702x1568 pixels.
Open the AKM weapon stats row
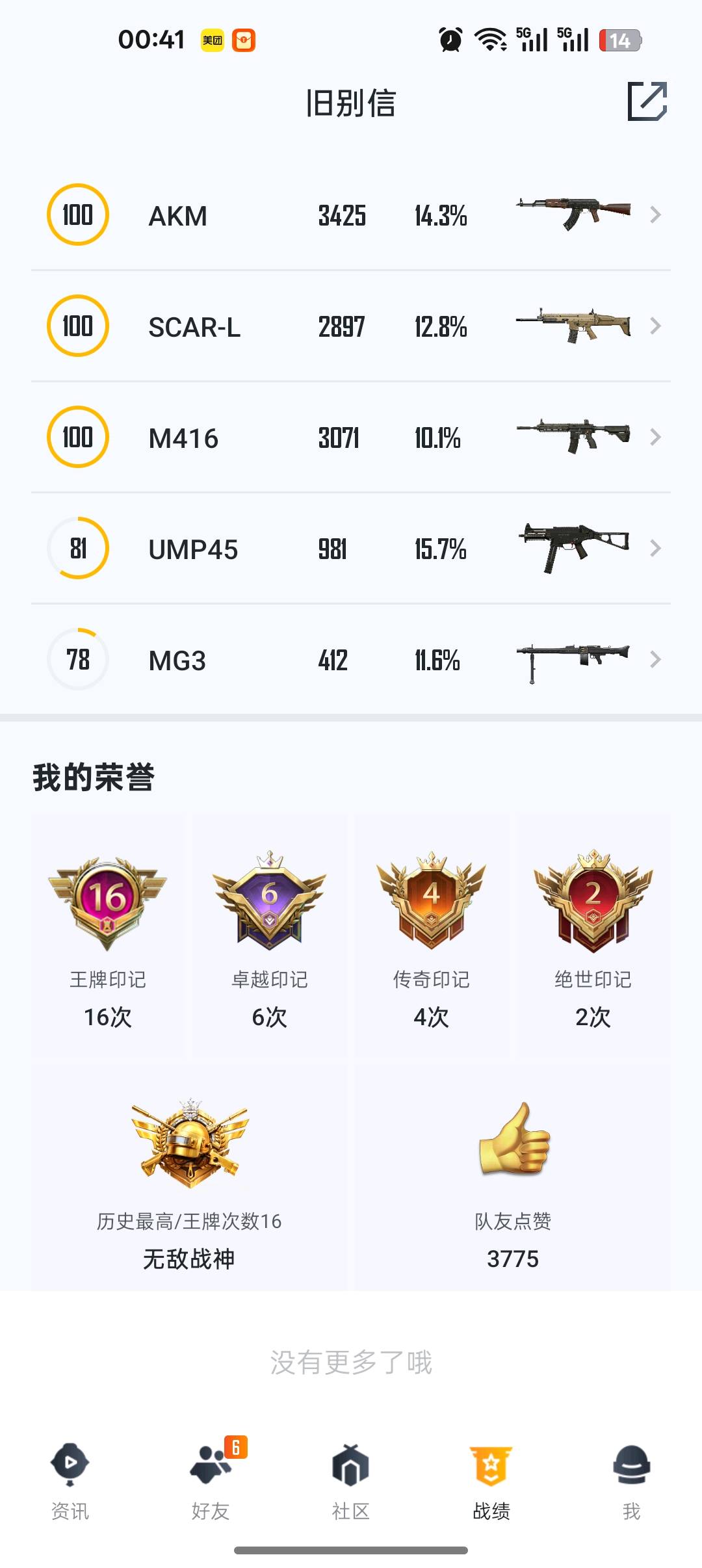(351, 215)
